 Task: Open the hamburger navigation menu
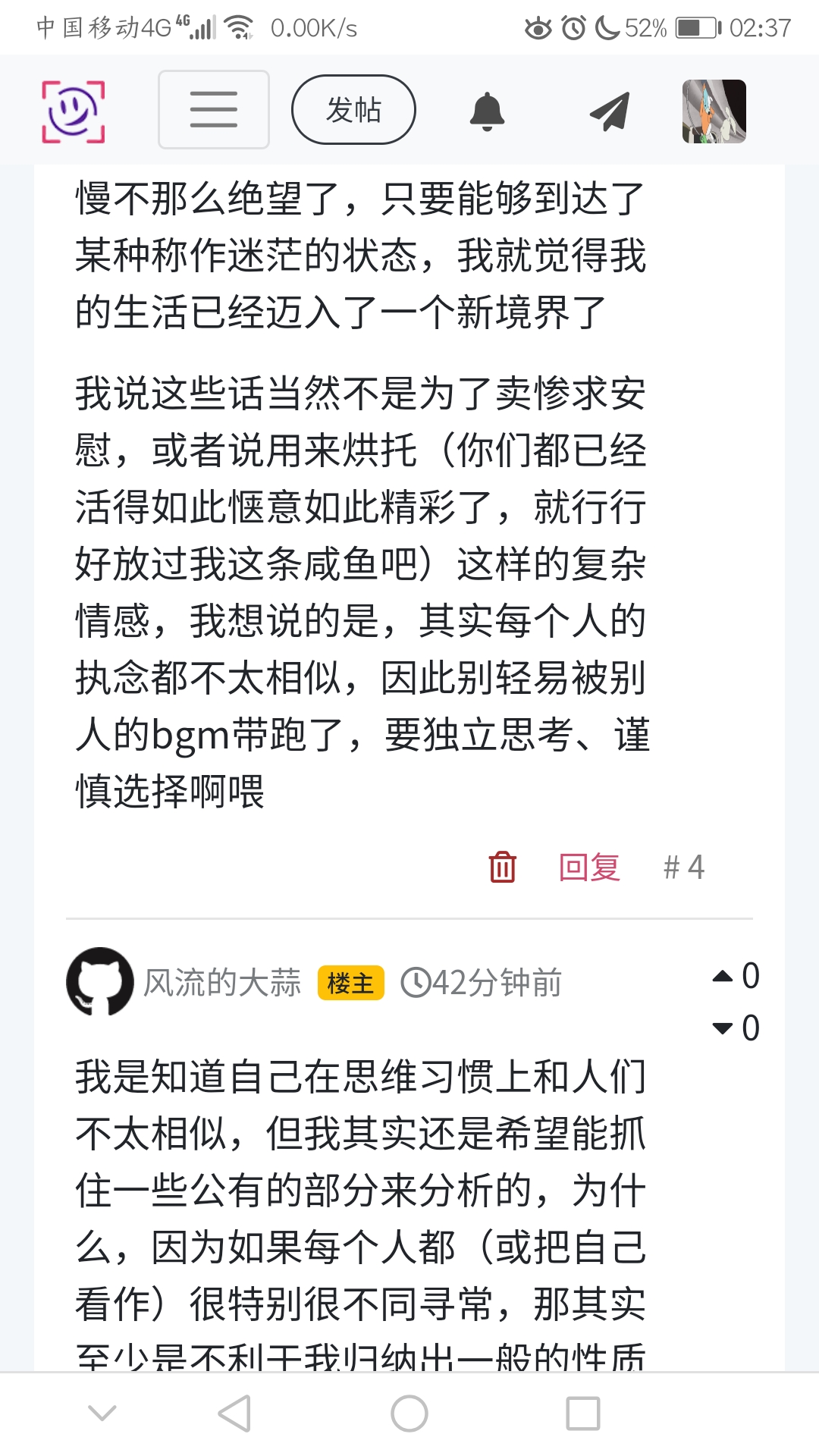pyautogui.click(x=214, y=110)
